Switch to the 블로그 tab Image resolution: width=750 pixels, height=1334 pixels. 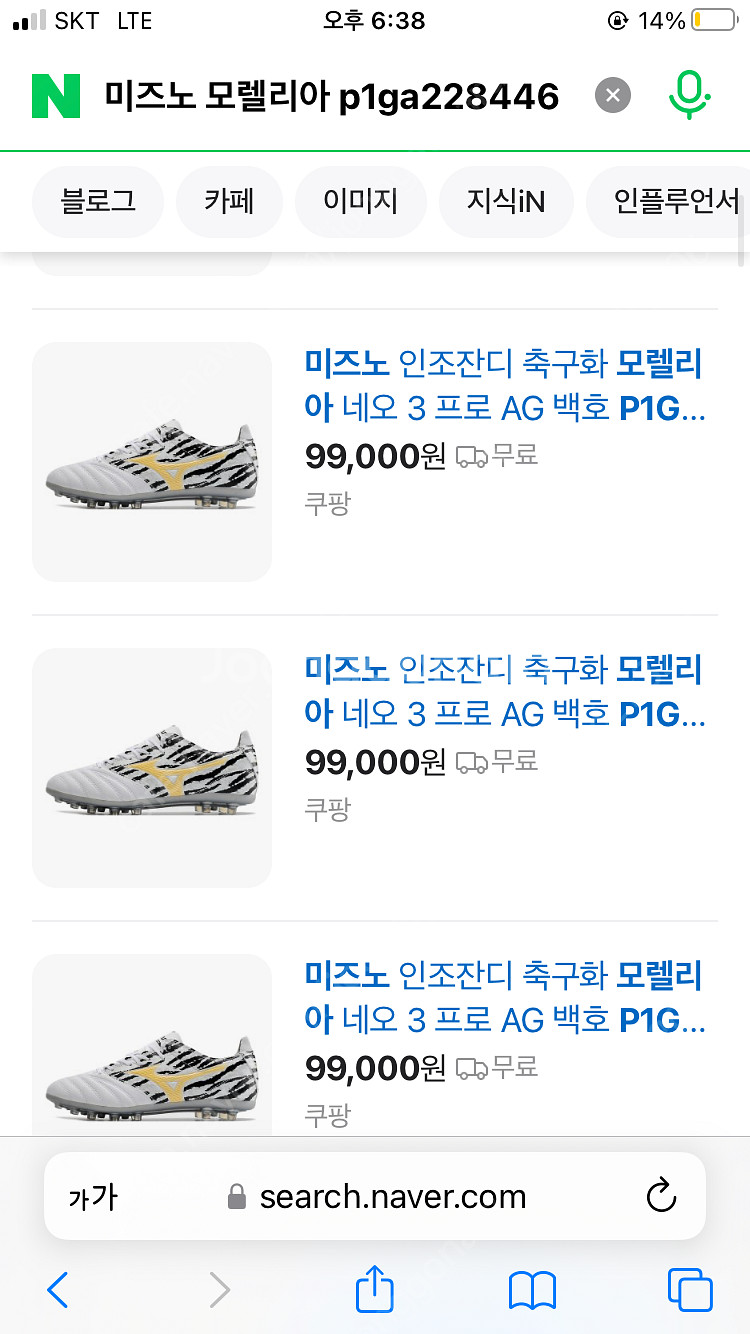[98, 202]
